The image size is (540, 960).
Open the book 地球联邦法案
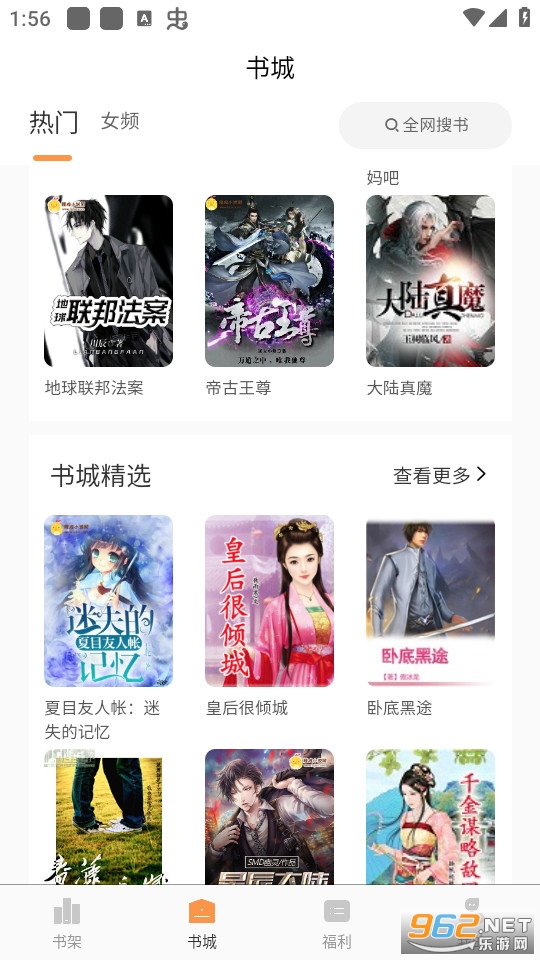[x=108, y=281]
